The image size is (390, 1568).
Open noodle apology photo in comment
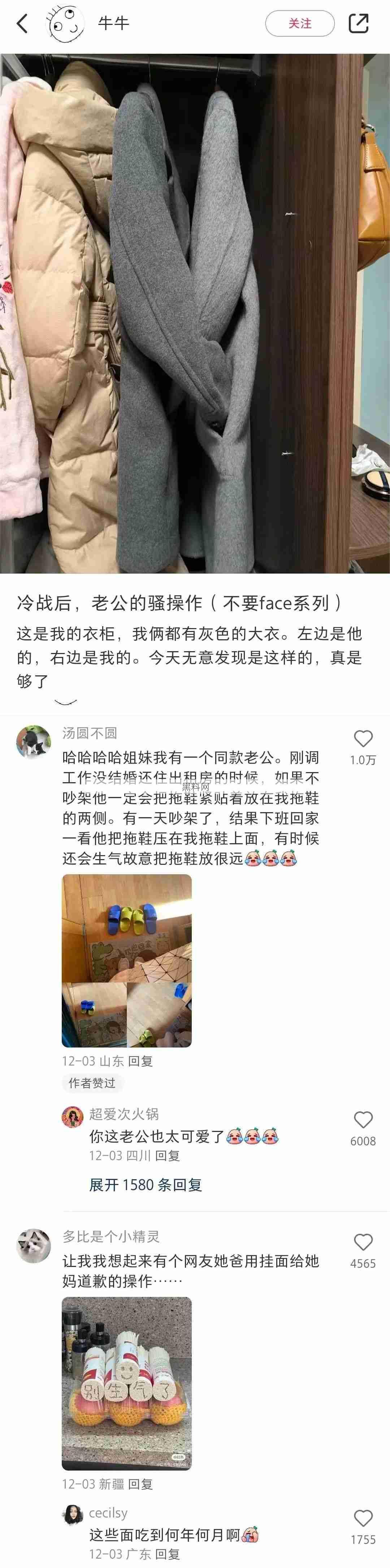[127, 1383]
